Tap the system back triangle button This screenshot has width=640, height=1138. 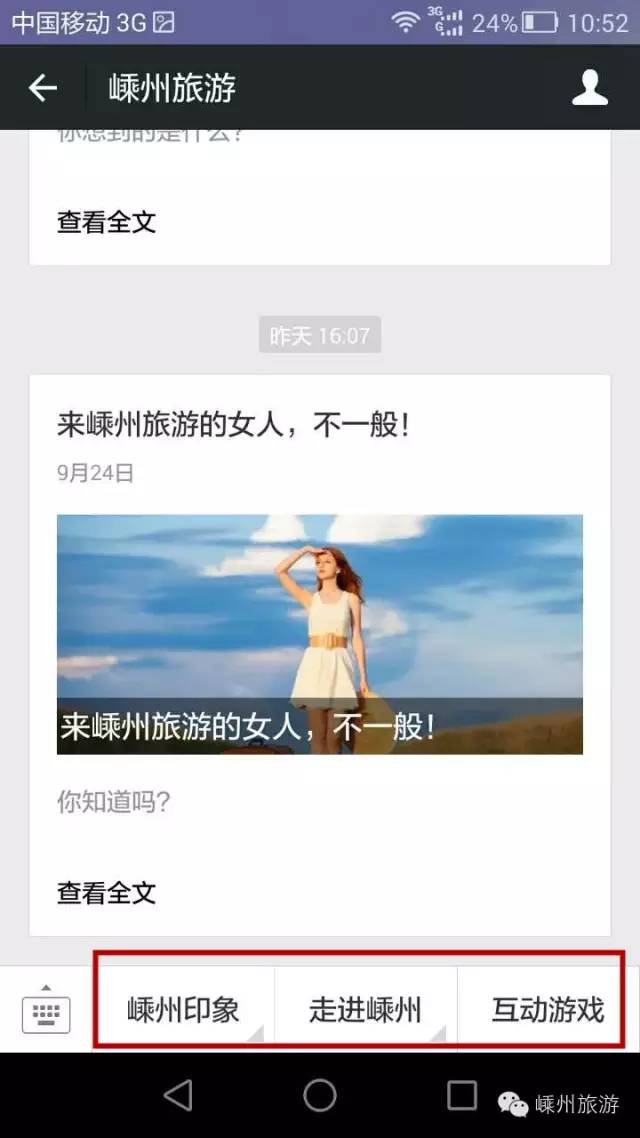point(178,1096)
